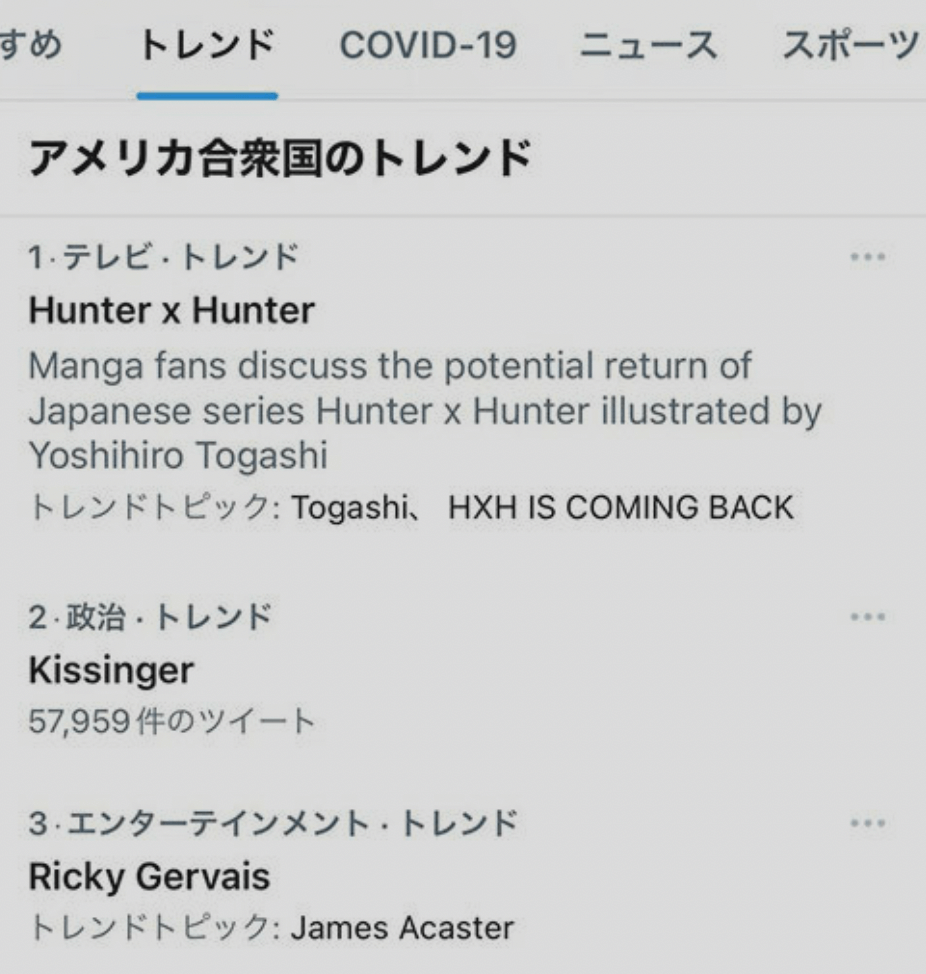
Task: Open more options for Ricky Gervais trend
Action: [867, 825]
